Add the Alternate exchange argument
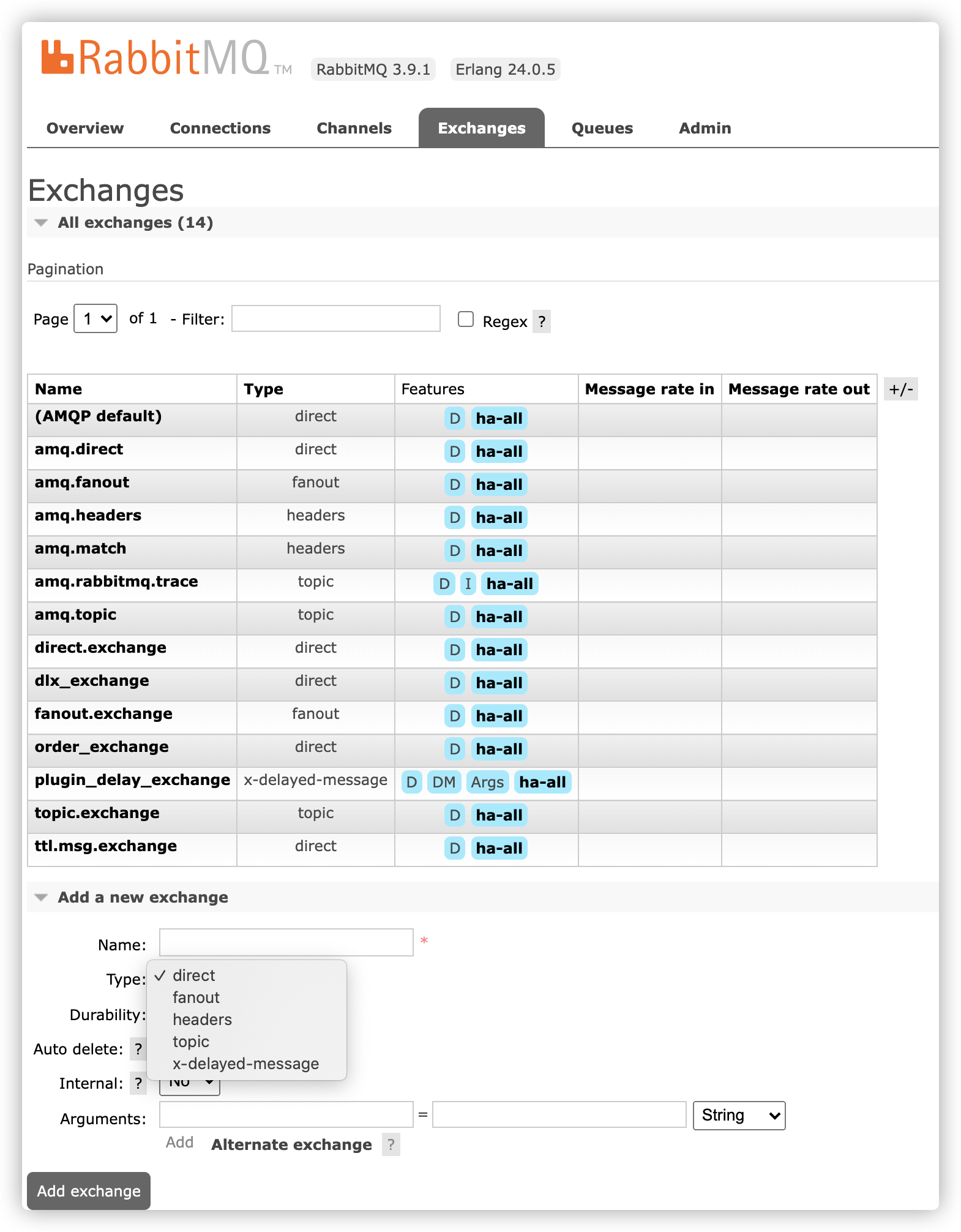 291,1145
